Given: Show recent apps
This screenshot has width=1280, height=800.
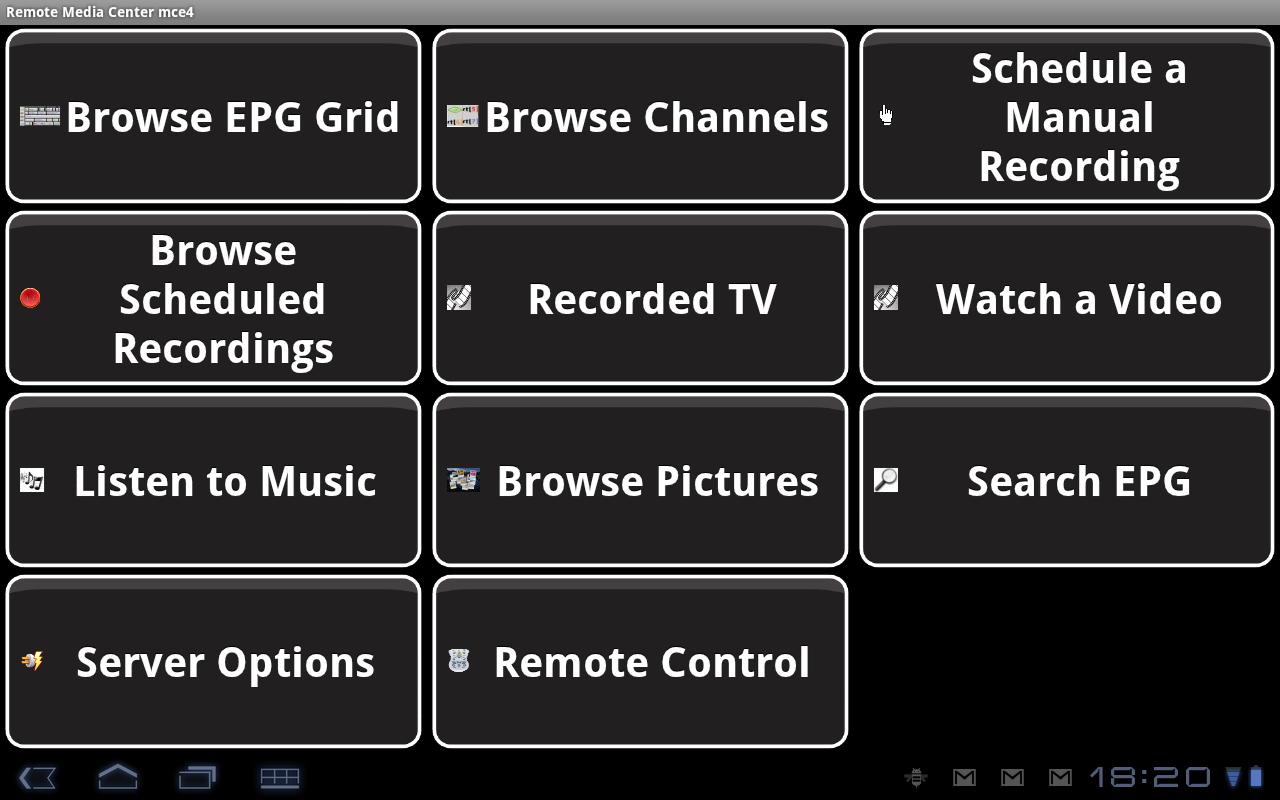Looking at the screenshot, I should tap(197, 777).
